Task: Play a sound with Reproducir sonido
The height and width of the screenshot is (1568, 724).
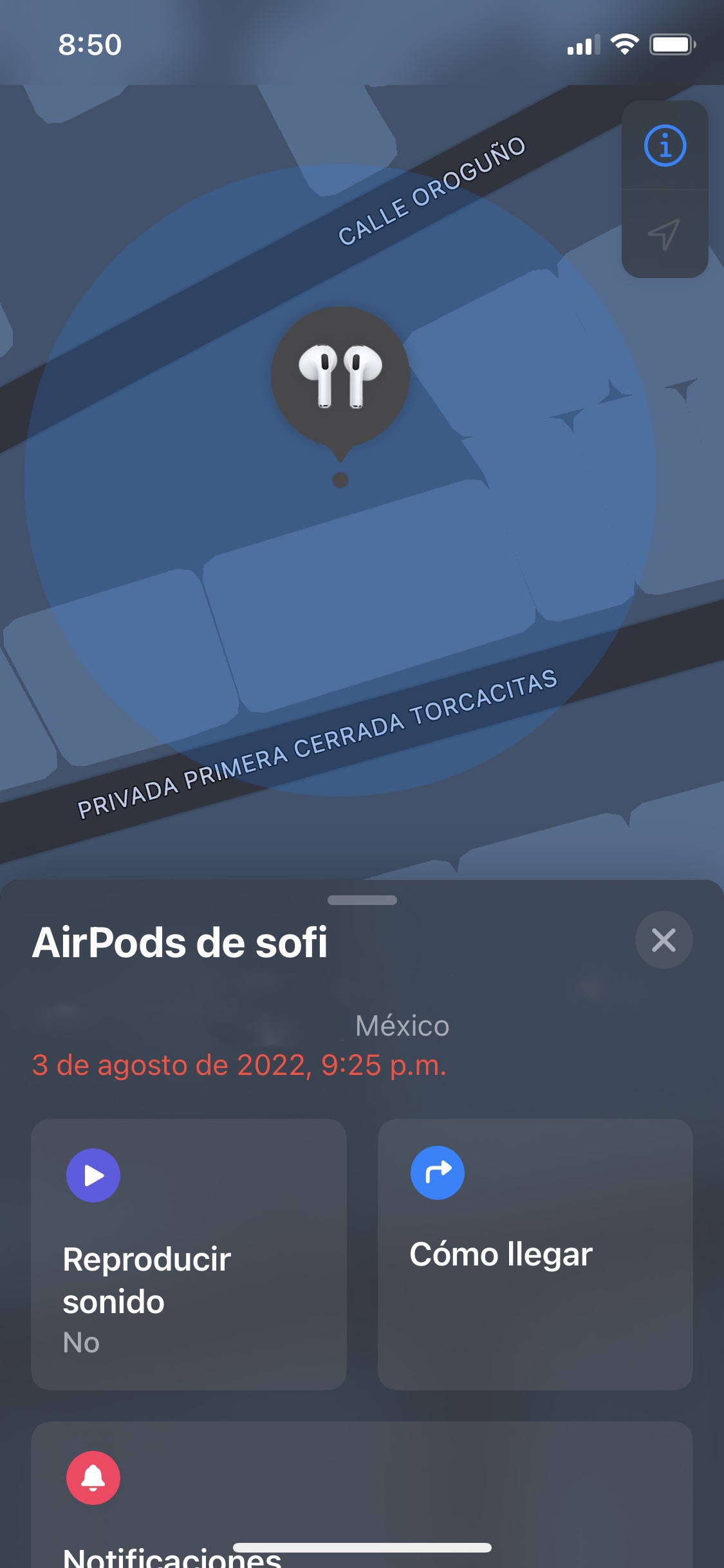Action: coord(189,1253)
